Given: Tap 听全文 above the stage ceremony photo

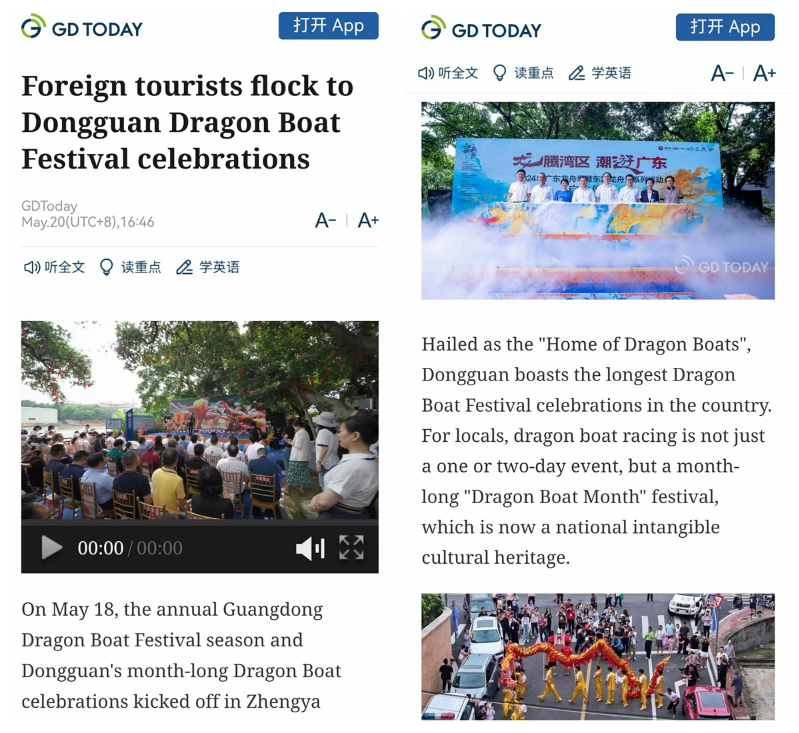Looking at the screenshot, I should point(448,73).
